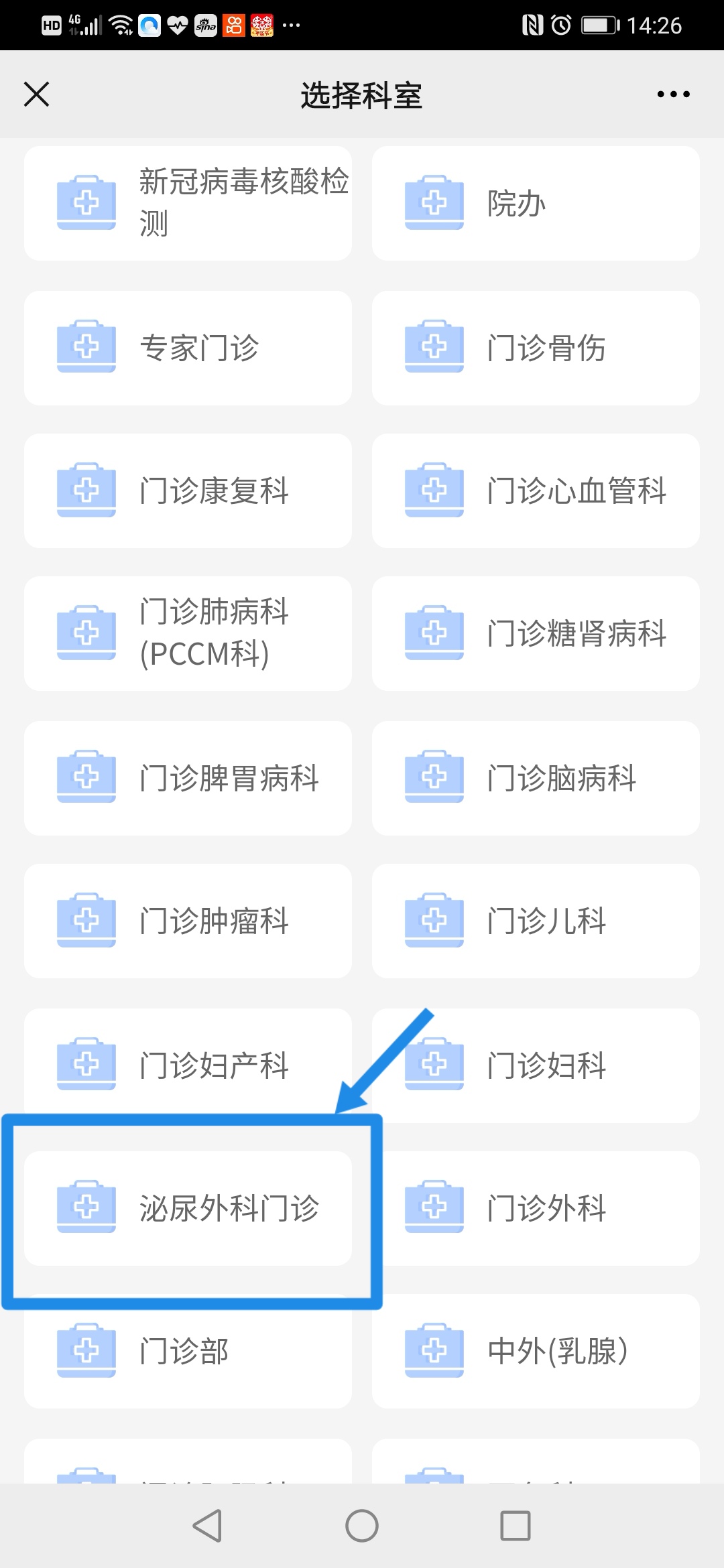Tap the medical kit icon beside 门诊肿瘤科
The image size is (724, 1568).
pos(86,921)
